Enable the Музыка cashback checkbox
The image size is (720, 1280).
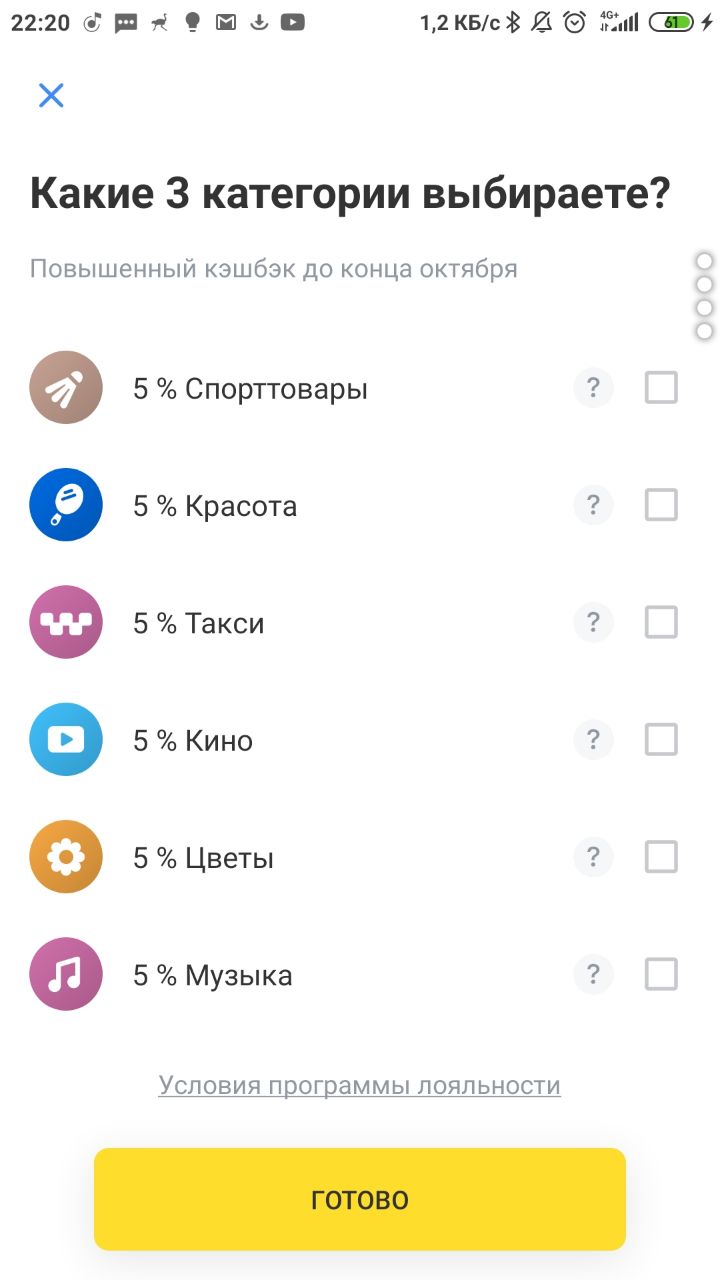(661, 974)
